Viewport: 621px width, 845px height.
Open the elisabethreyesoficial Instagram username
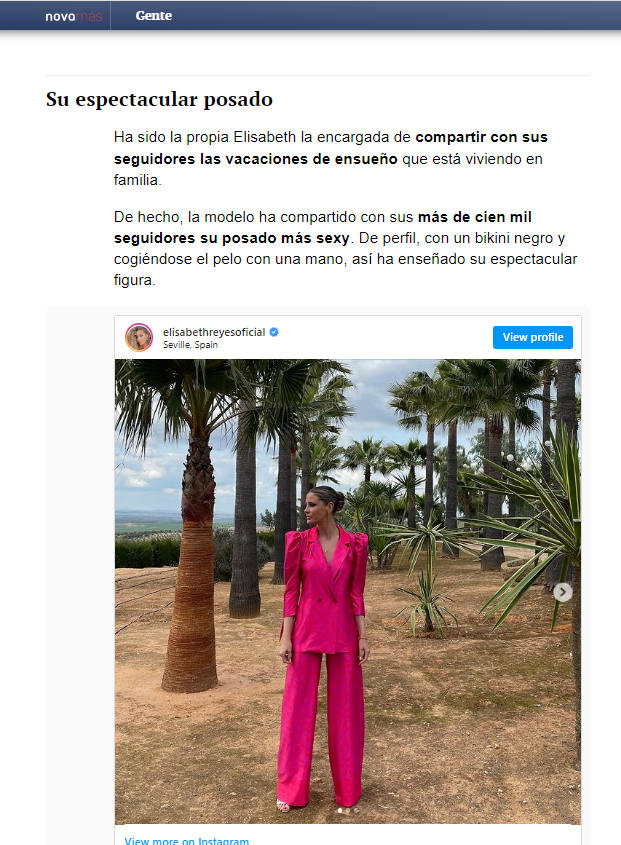(213, 332)
